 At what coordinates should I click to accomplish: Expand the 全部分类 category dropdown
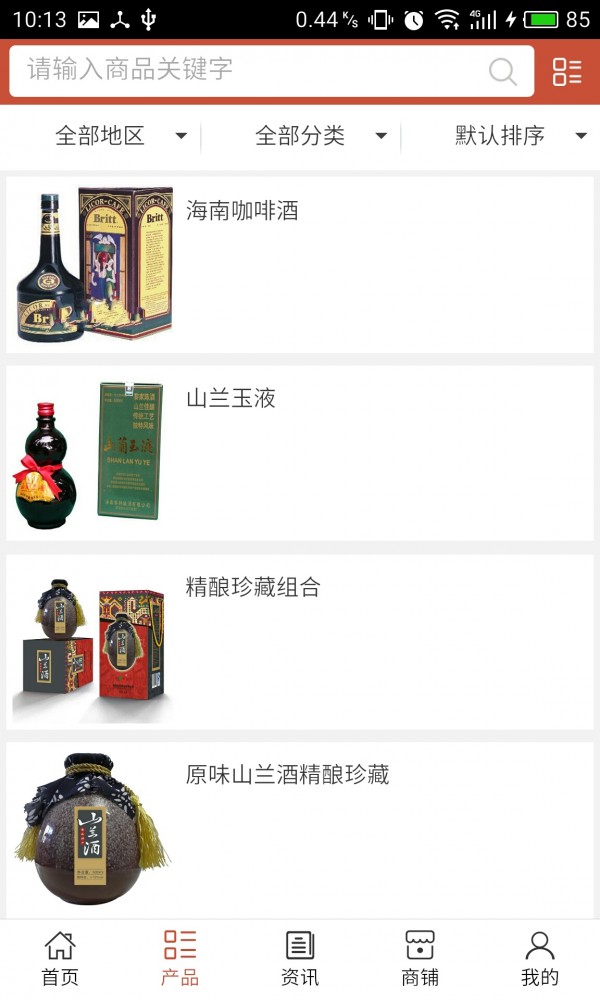[320, 136]
